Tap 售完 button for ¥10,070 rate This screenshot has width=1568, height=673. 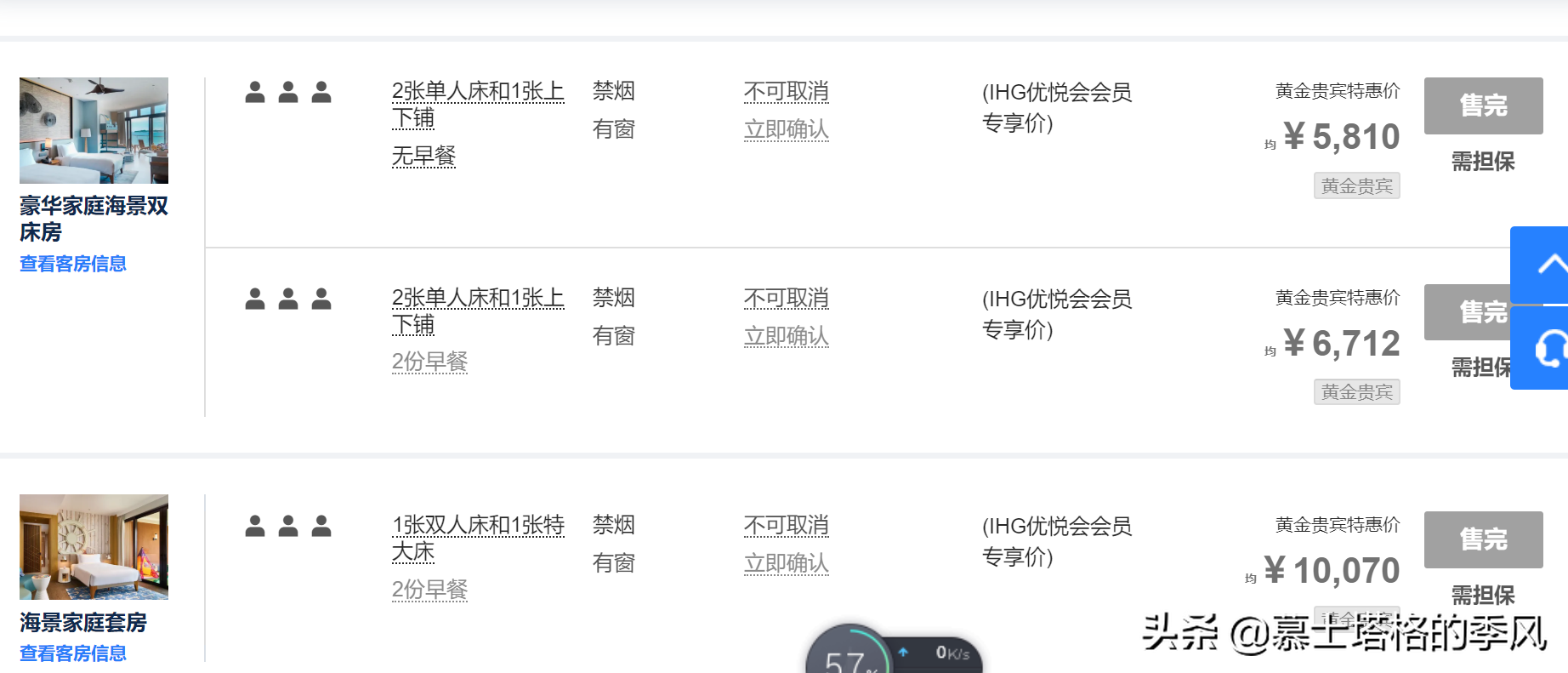point(1483,539)
